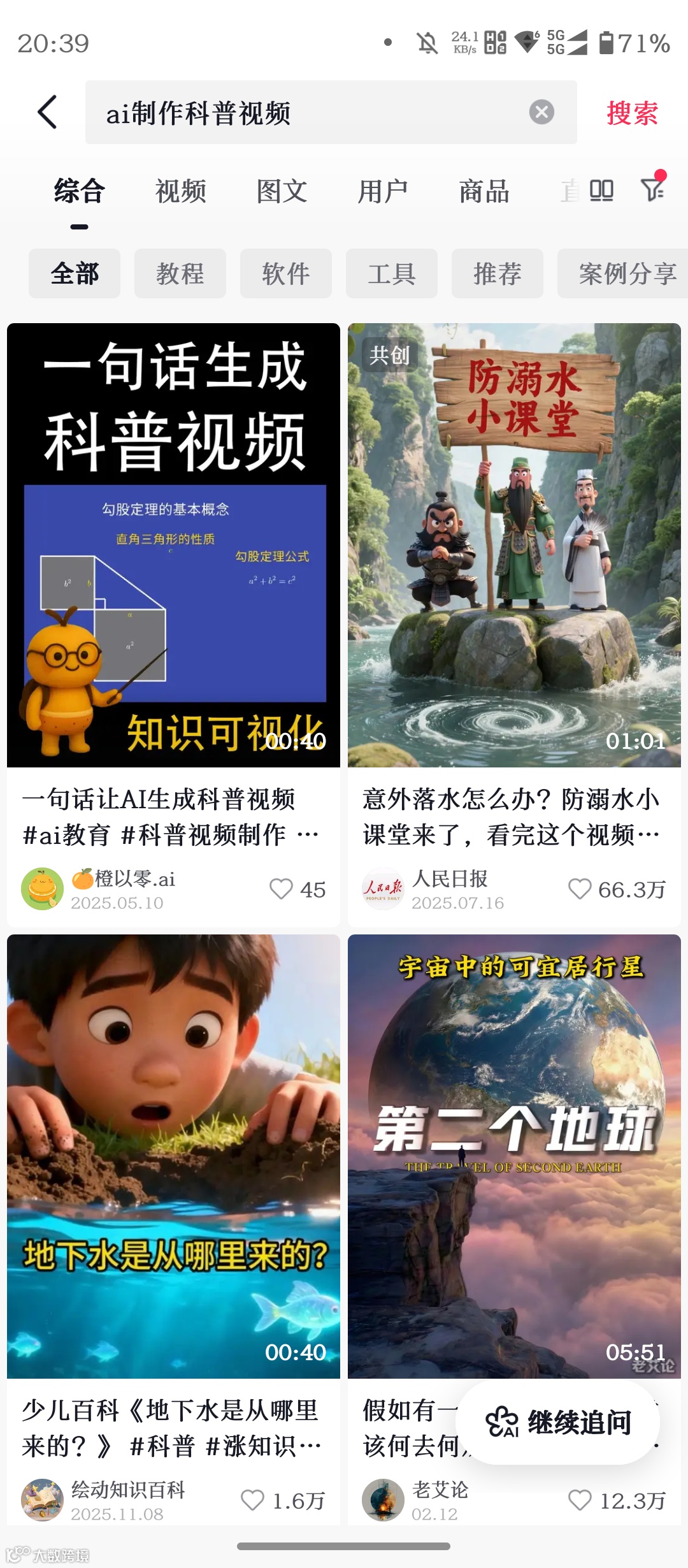Screen dimensions: 688x1568
Task: Select the 教程 filter chip
Action: (x=180, y=274)
